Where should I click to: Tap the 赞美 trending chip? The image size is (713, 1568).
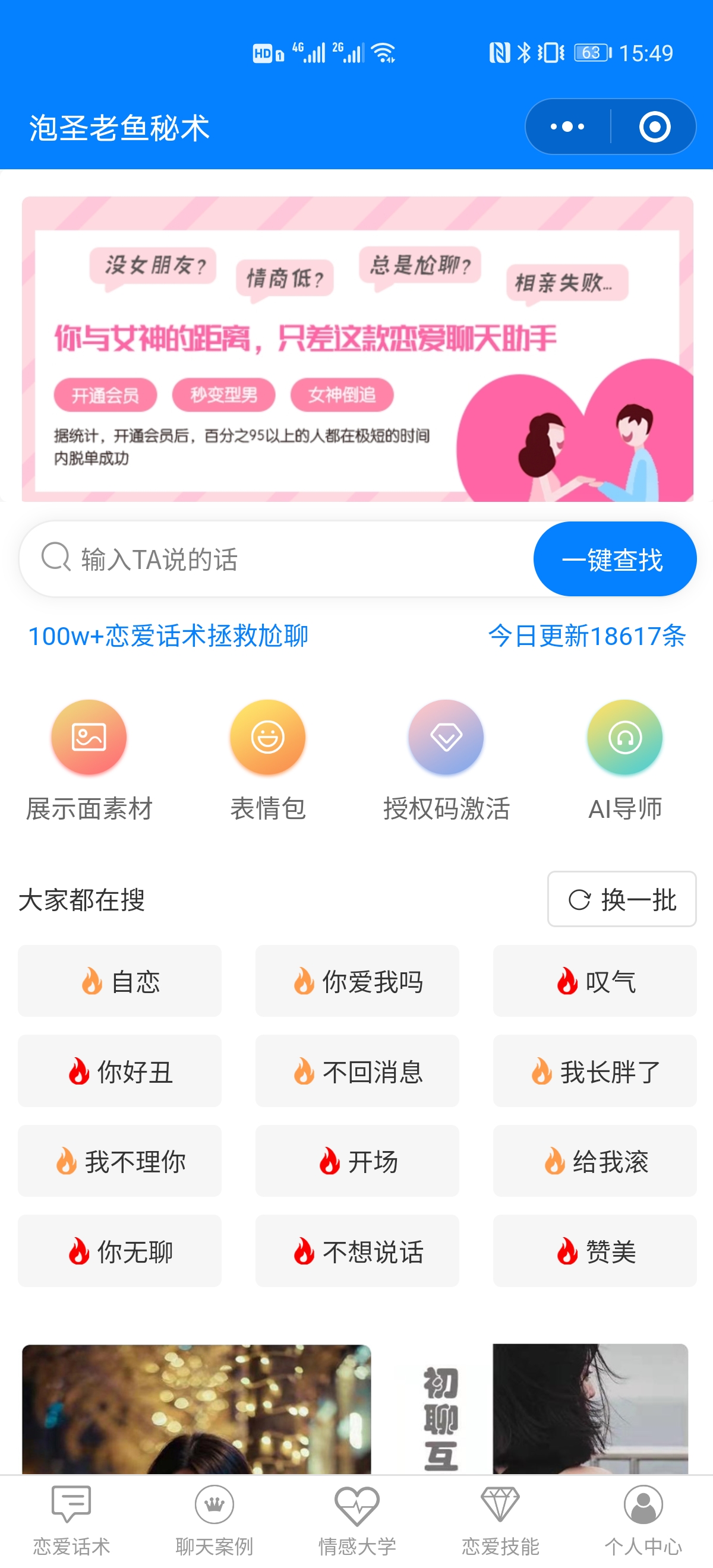(x=595, y=1251)
